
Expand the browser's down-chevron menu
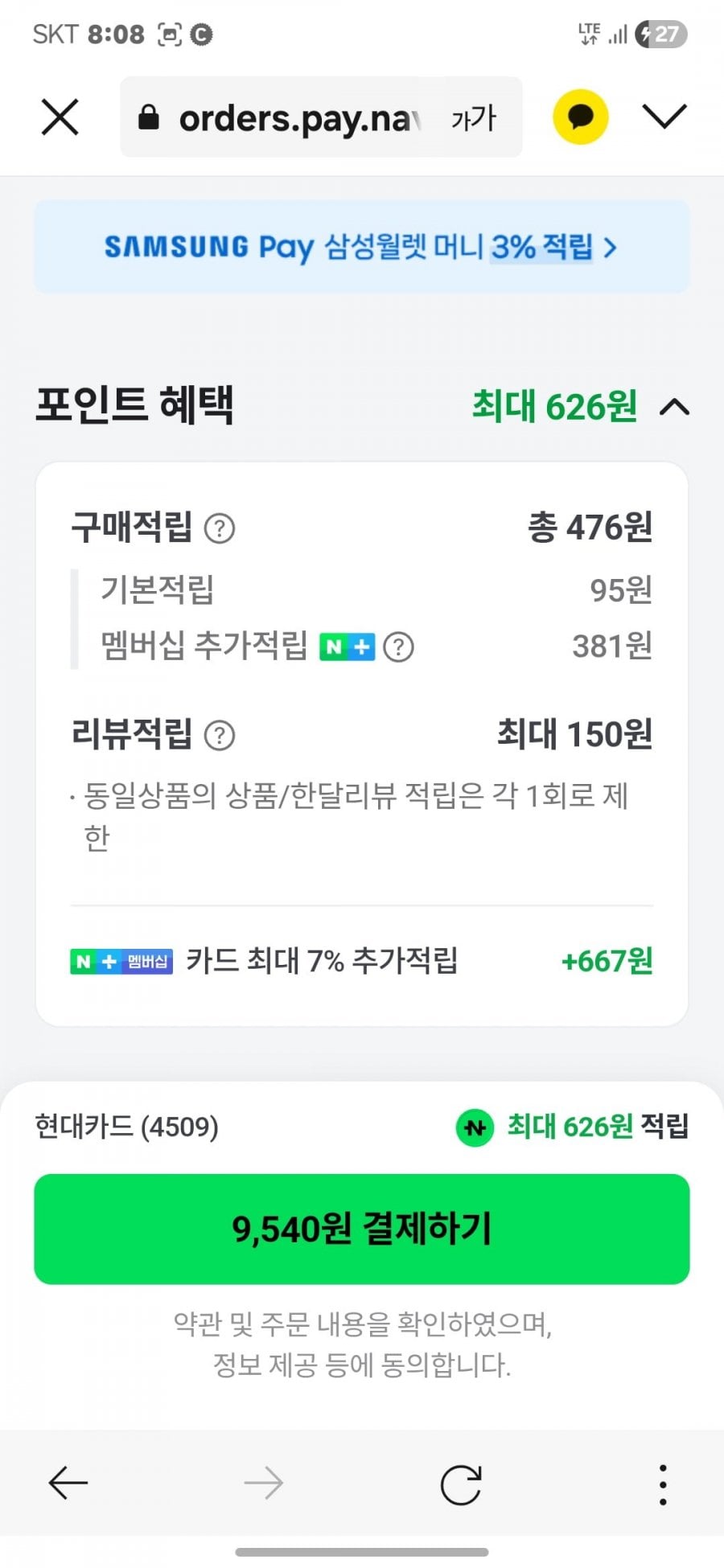click(664, 117)
